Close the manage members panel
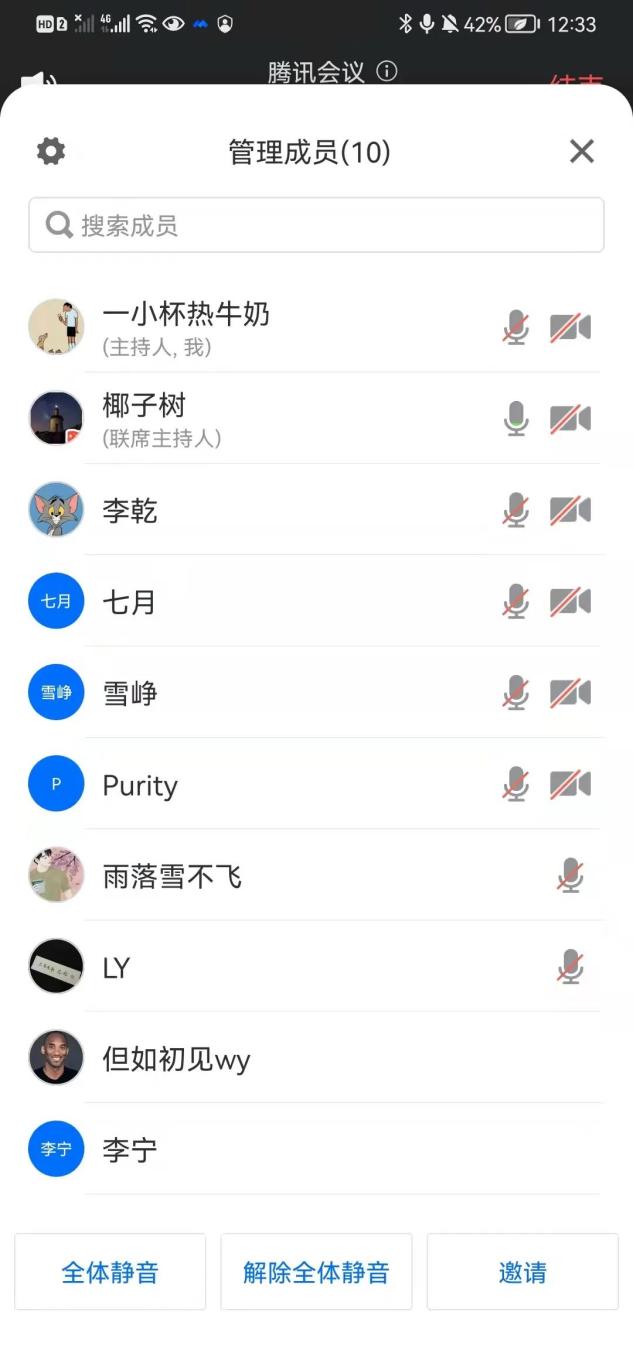This screenshot has width=633, height=1370. click(582, 152)
